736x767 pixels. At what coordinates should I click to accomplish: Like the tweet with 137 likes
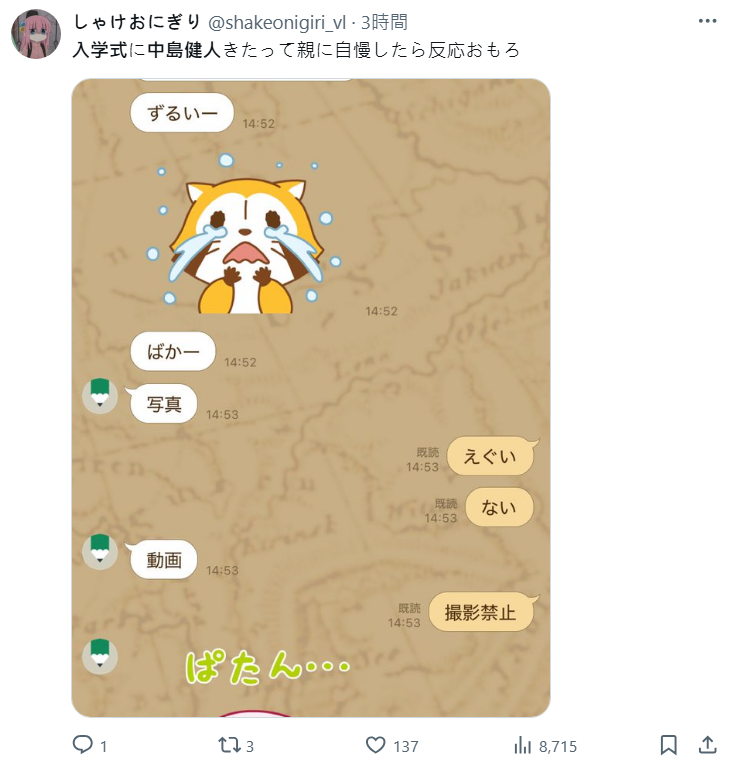click(376, 745)
